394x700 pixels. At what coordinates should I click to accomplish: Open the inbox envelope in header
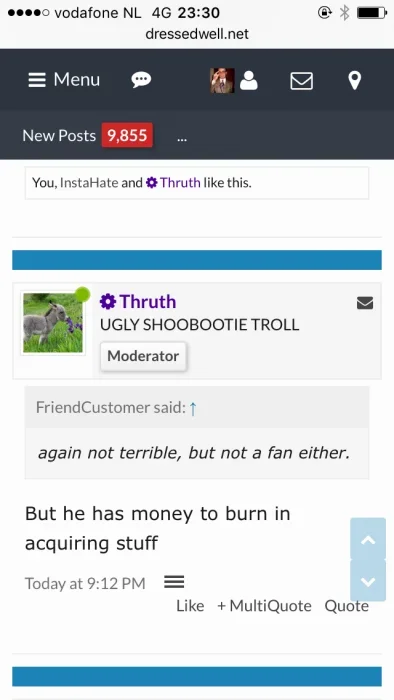point(302,81)
